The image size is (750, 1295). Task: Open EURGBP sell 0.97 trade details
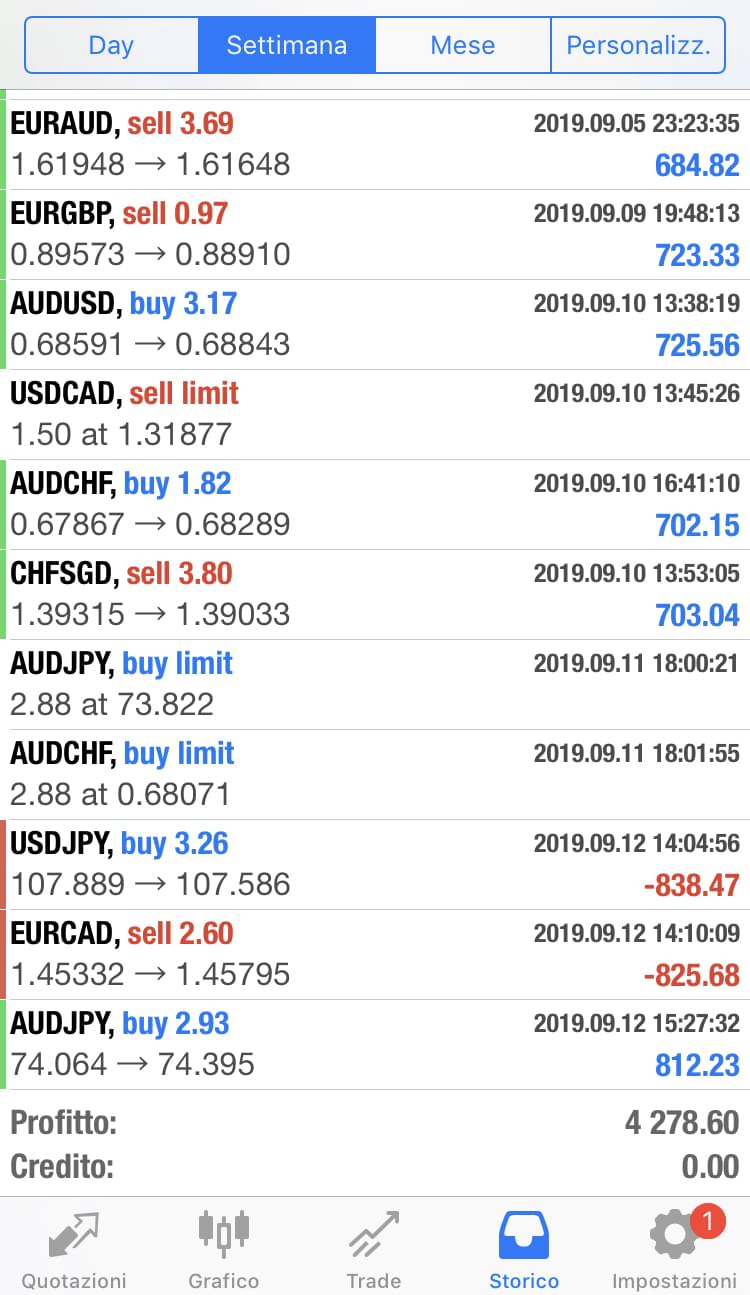tap(375, 235)
